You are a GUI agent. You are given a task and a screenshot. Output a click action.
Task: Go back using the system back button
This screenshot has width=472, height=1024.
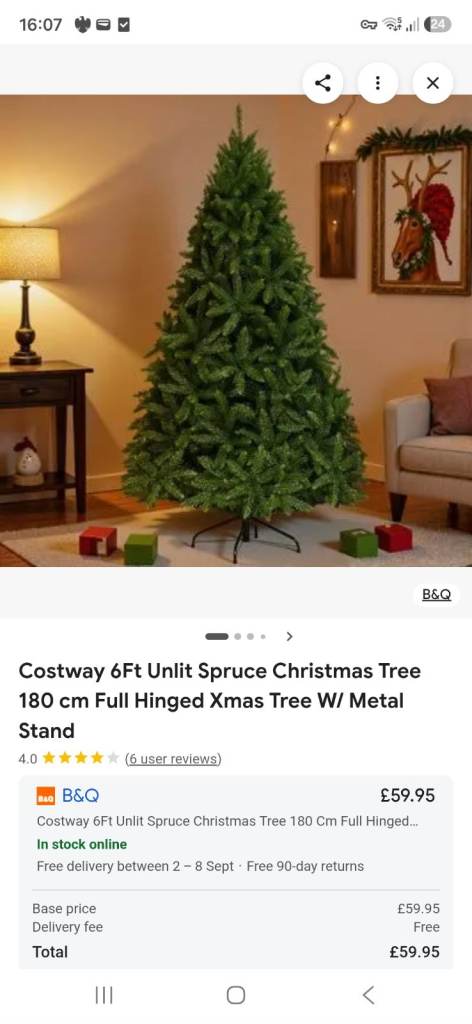click(368, 995)
